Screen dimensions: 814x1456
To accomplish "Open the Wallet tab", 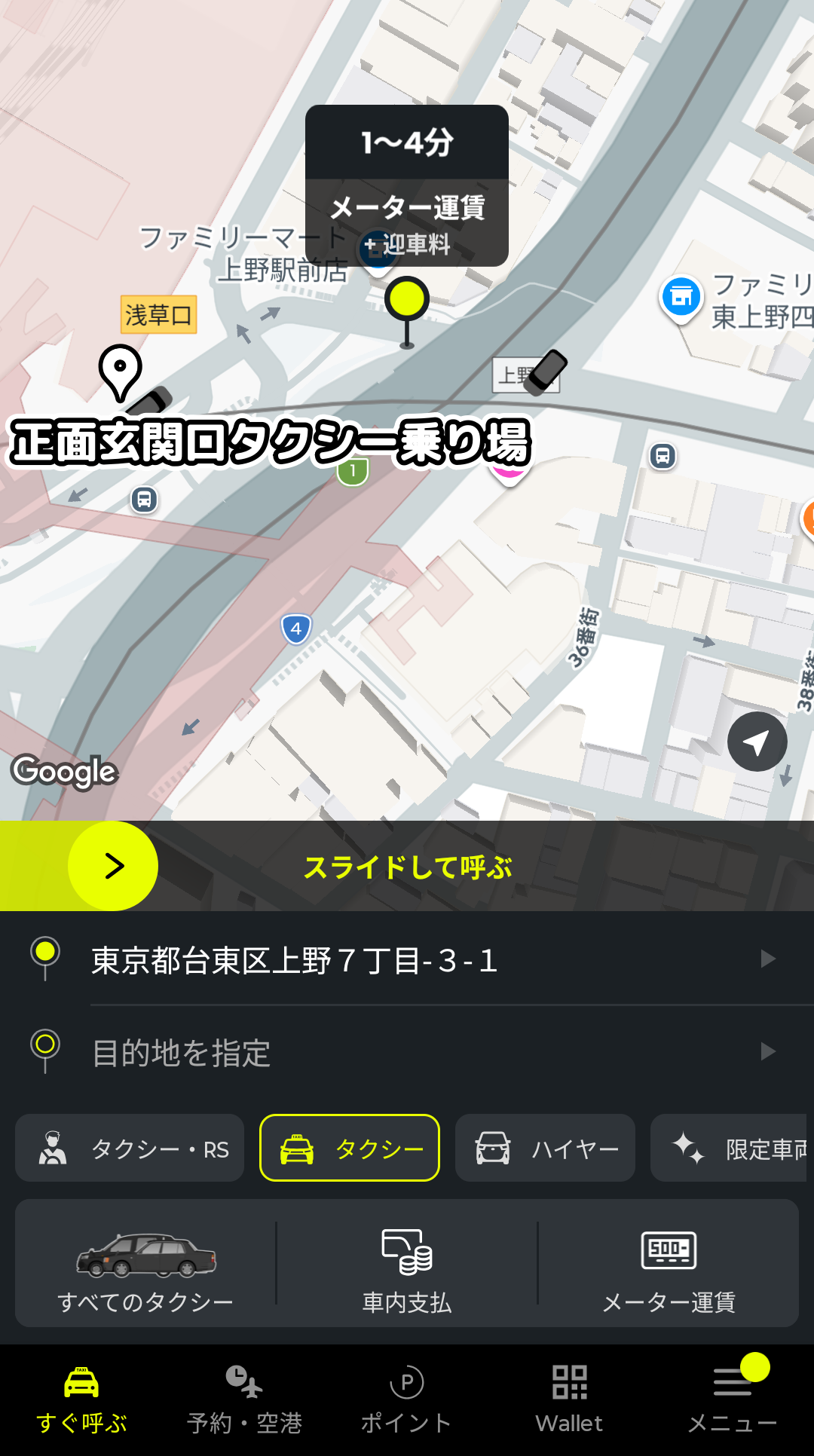I will click(x=570, y=1400).
